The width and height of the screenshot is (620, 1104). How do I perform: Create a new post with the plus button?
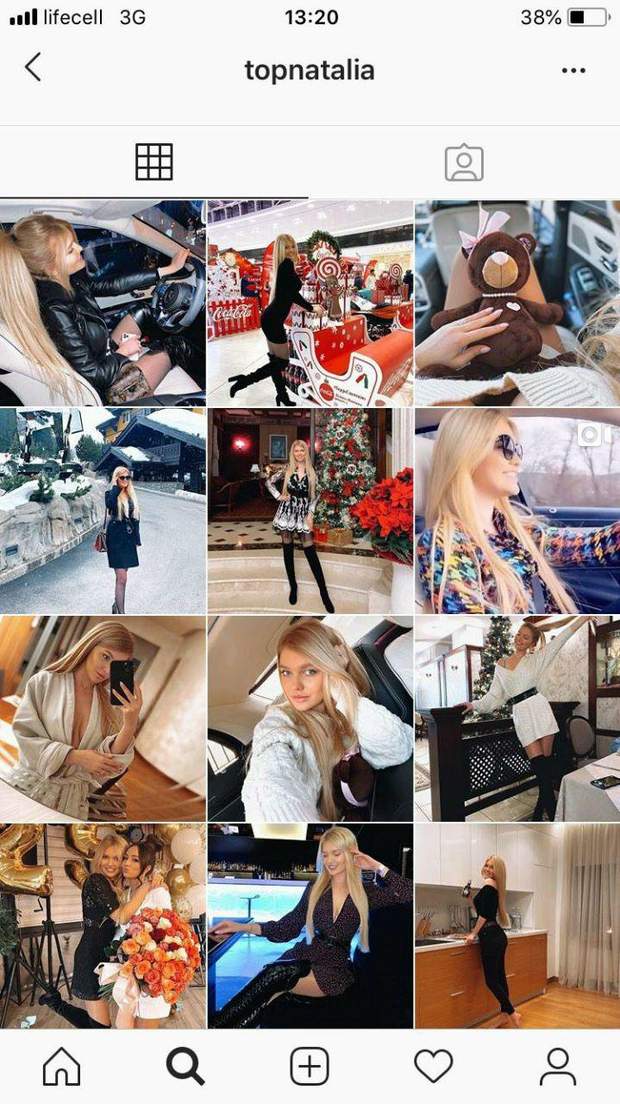(x=310, y=1066)
